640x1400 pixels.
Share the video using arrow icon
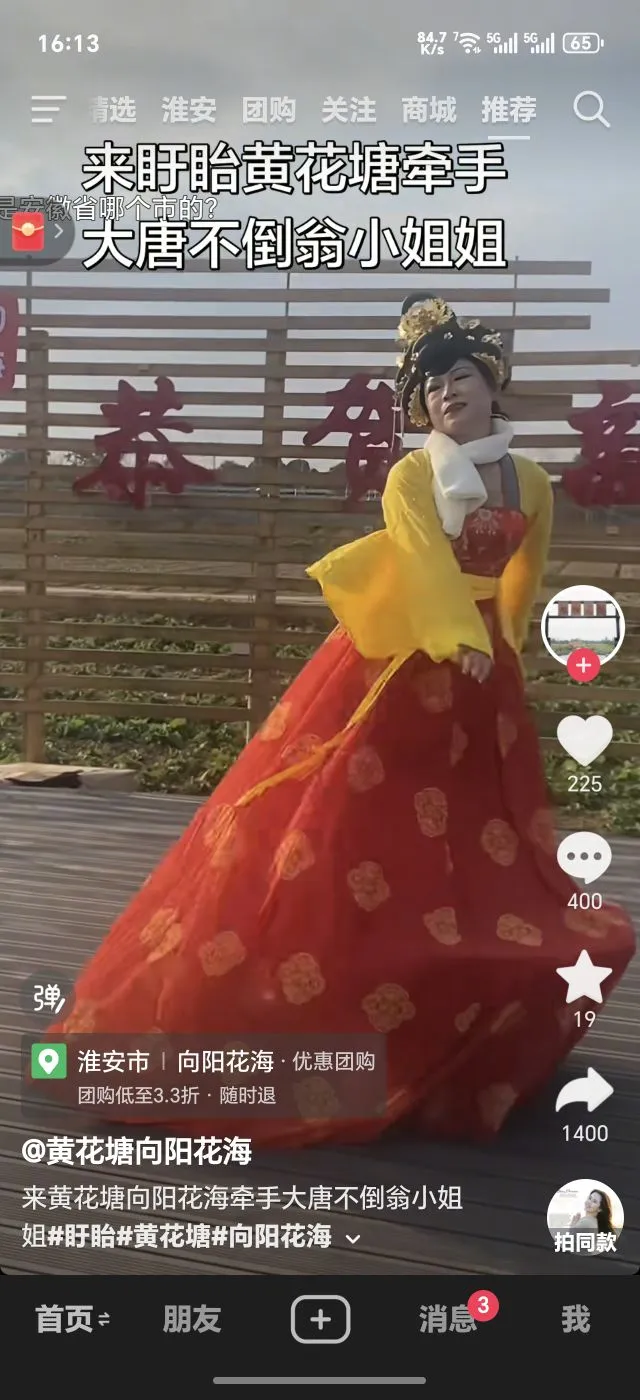coord(584,1092)
